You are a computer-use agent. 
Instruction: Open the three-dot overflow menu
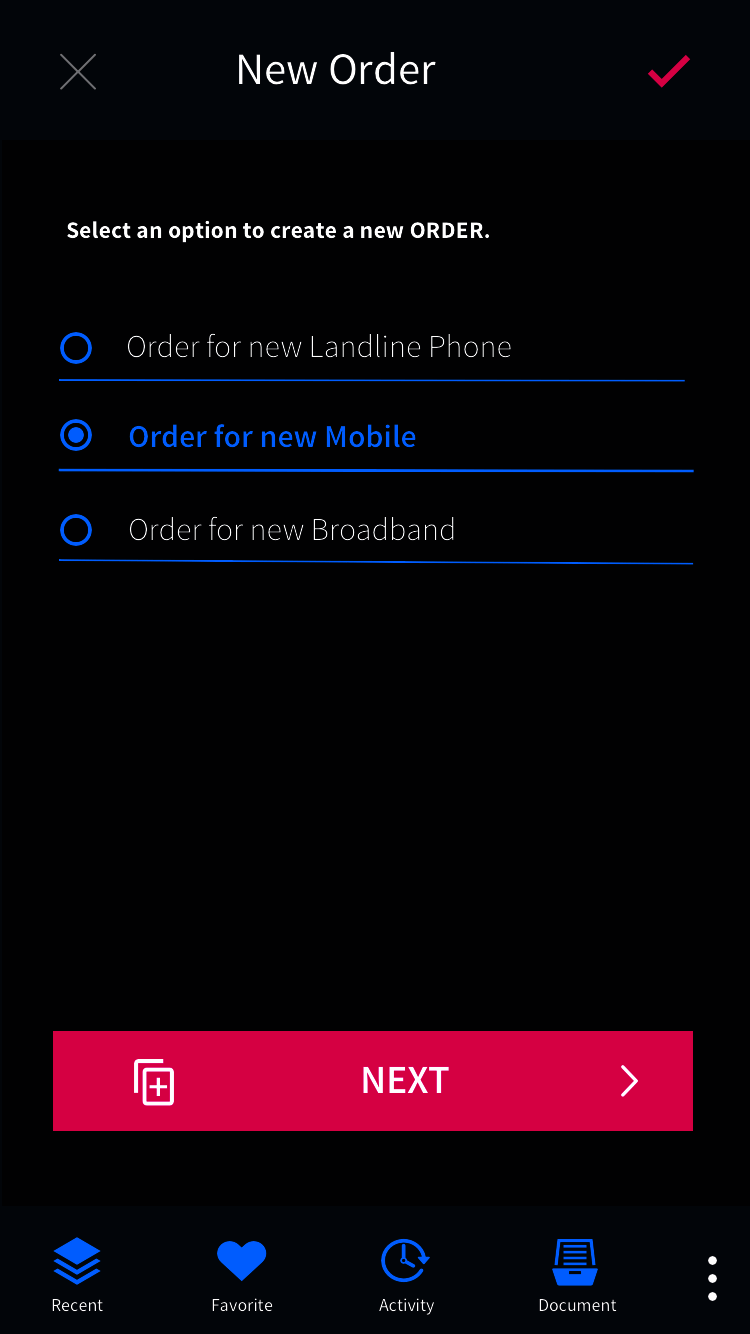click(x=712, y=1278)
